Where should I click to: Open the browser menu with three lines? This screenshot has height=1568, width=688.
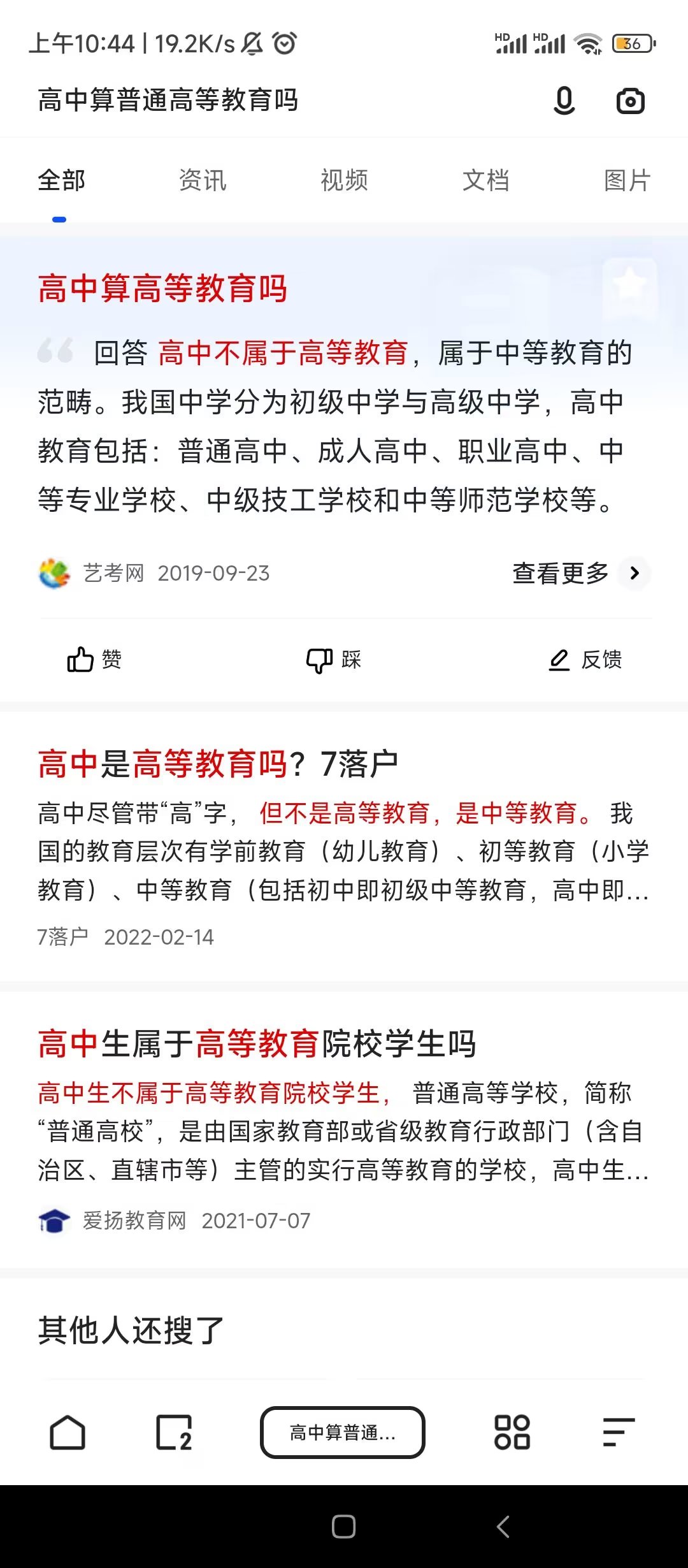click(x=619, y=1433)
